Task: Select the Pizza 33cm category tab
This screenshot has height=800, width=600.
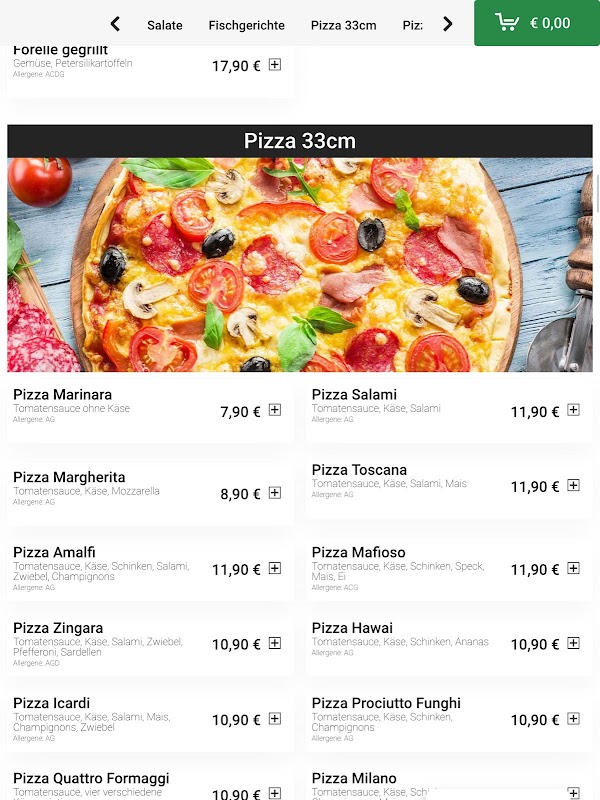Action: (x=343, y=25)
